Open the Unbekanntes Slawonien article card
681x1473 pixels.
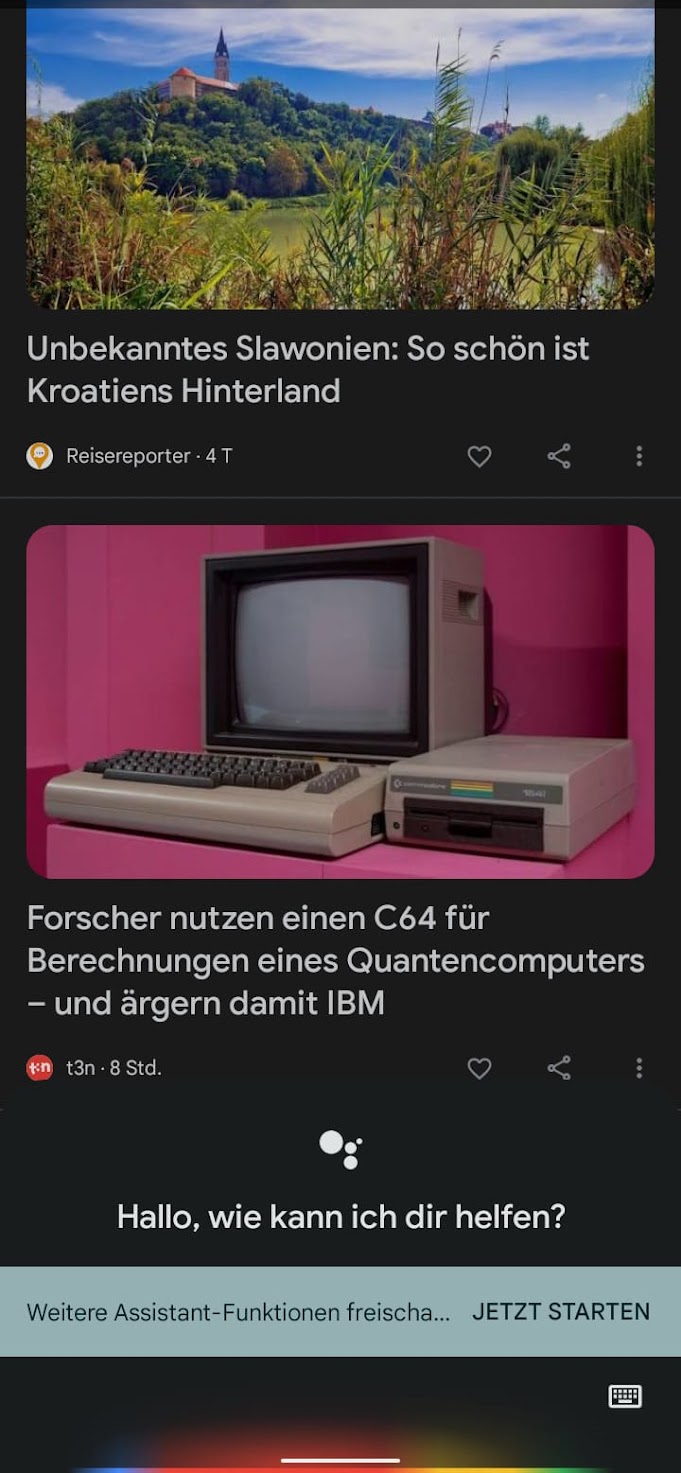click(x=308, y=369)
